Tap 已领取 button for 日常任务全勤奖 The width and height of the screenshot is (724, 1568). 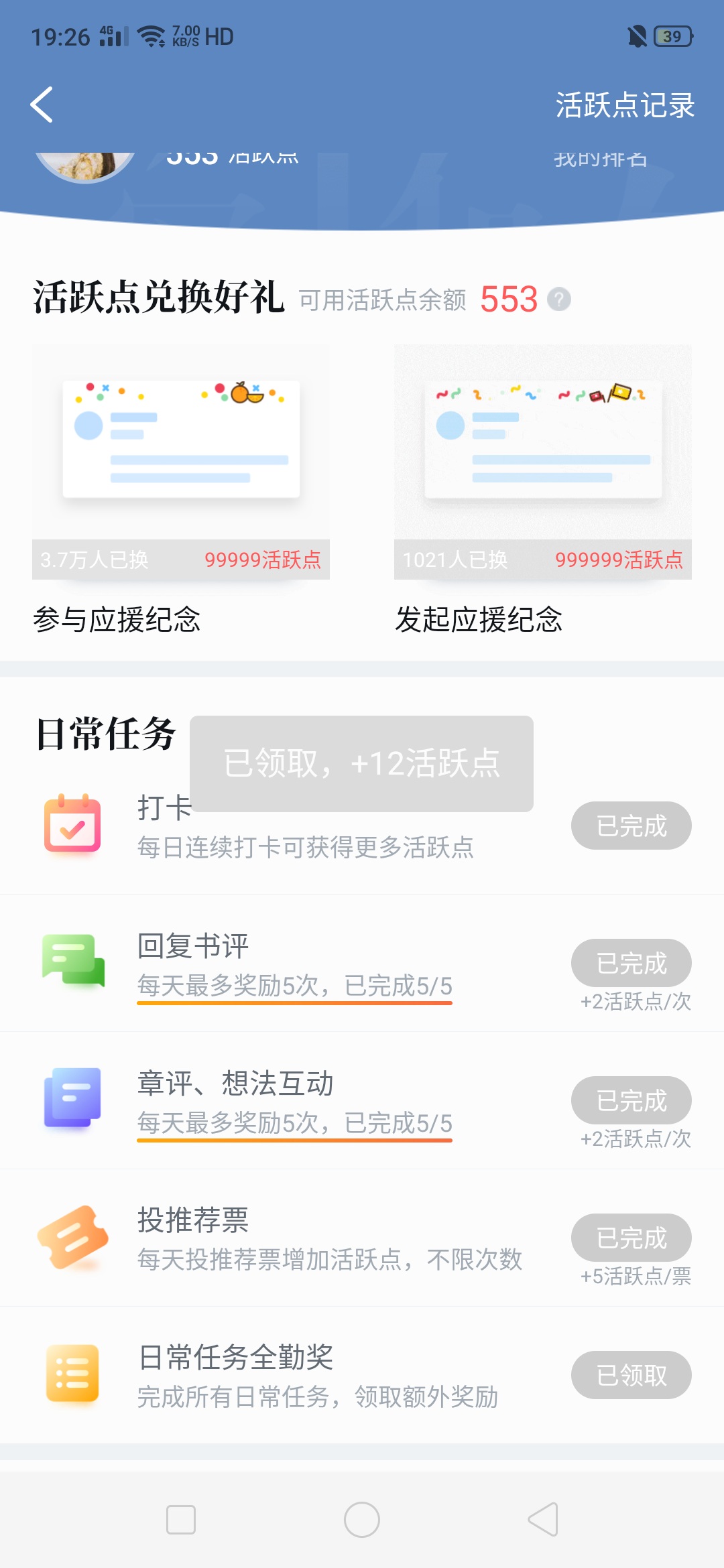point(631,1375)
